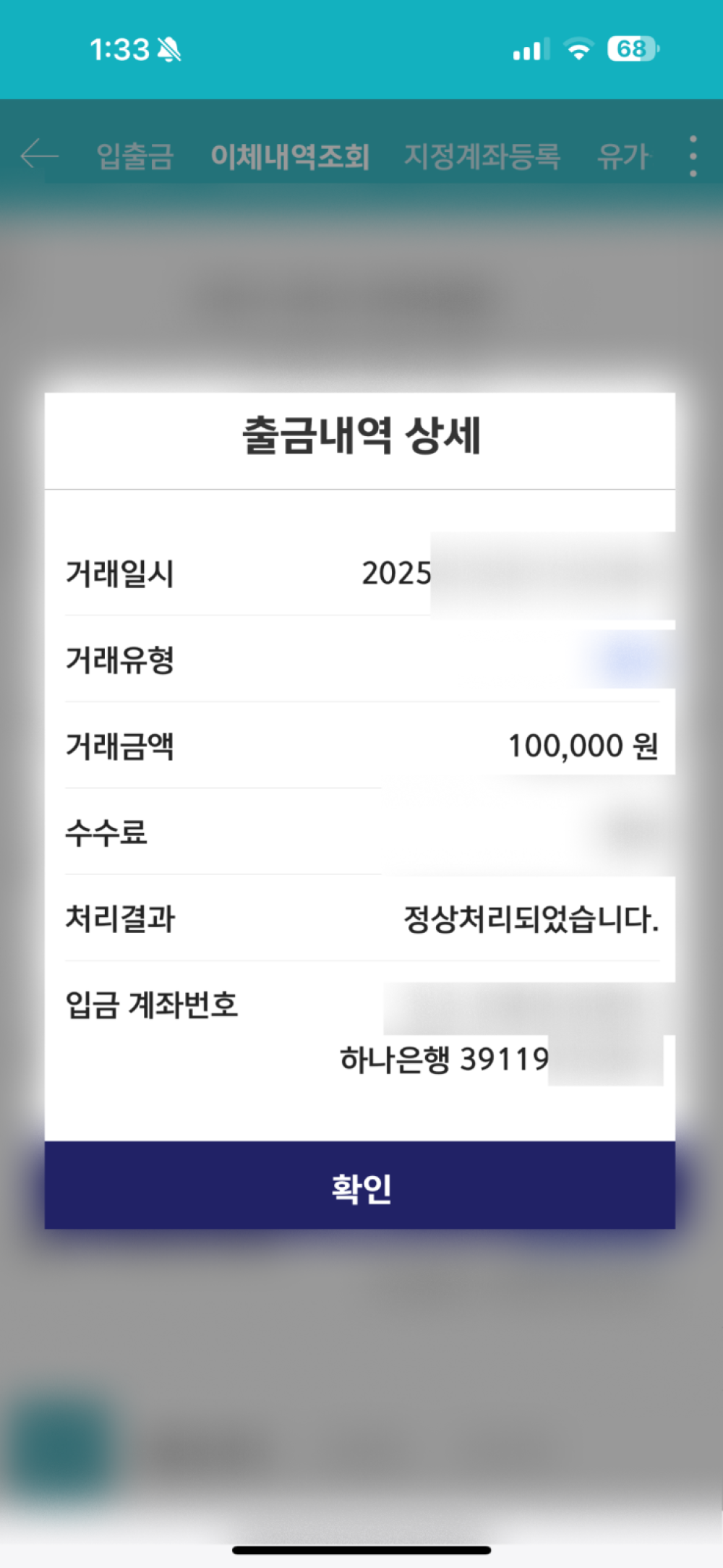Go back with the arrow icon
Viewport: 723px width, 1568px height.
(x=39, y=155)
